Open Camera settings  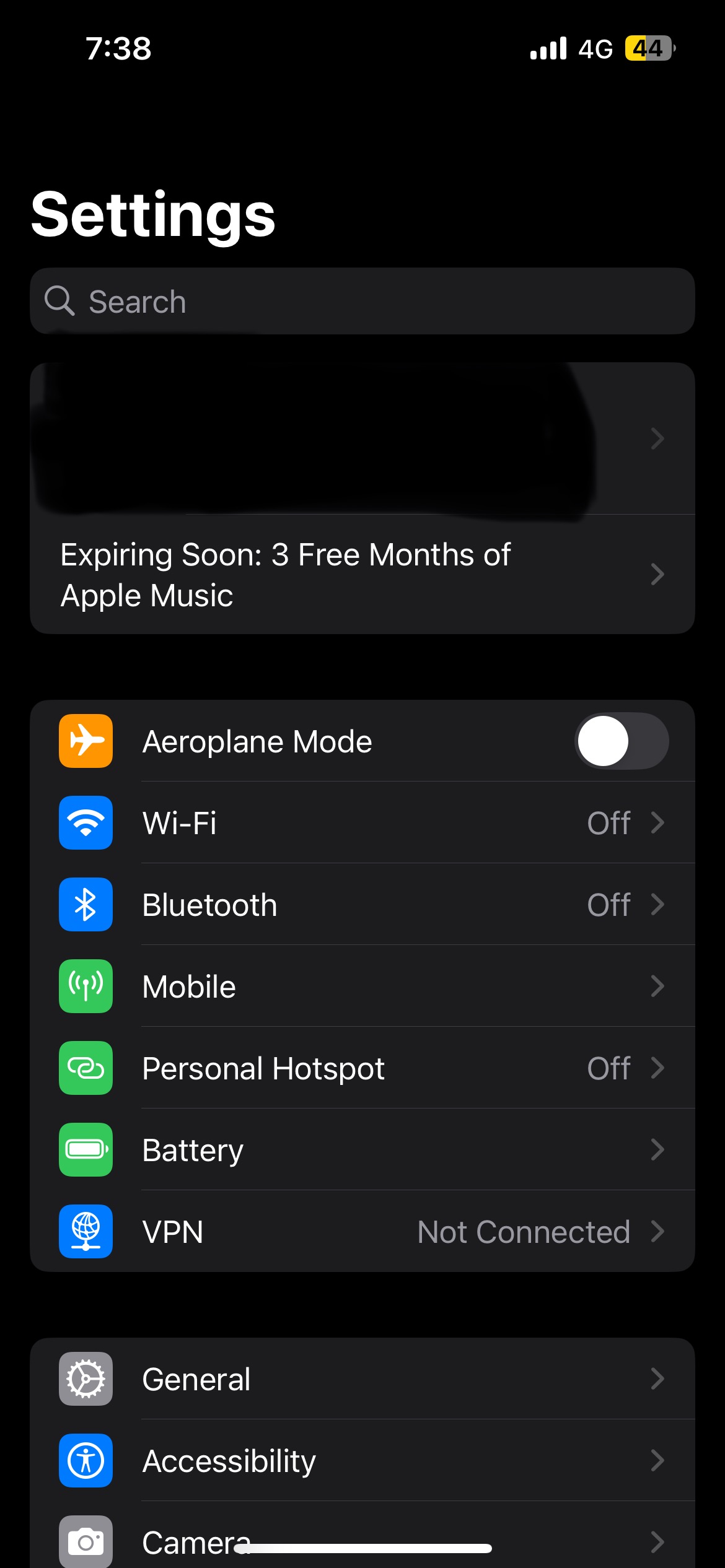click(x=362, y=1535)
